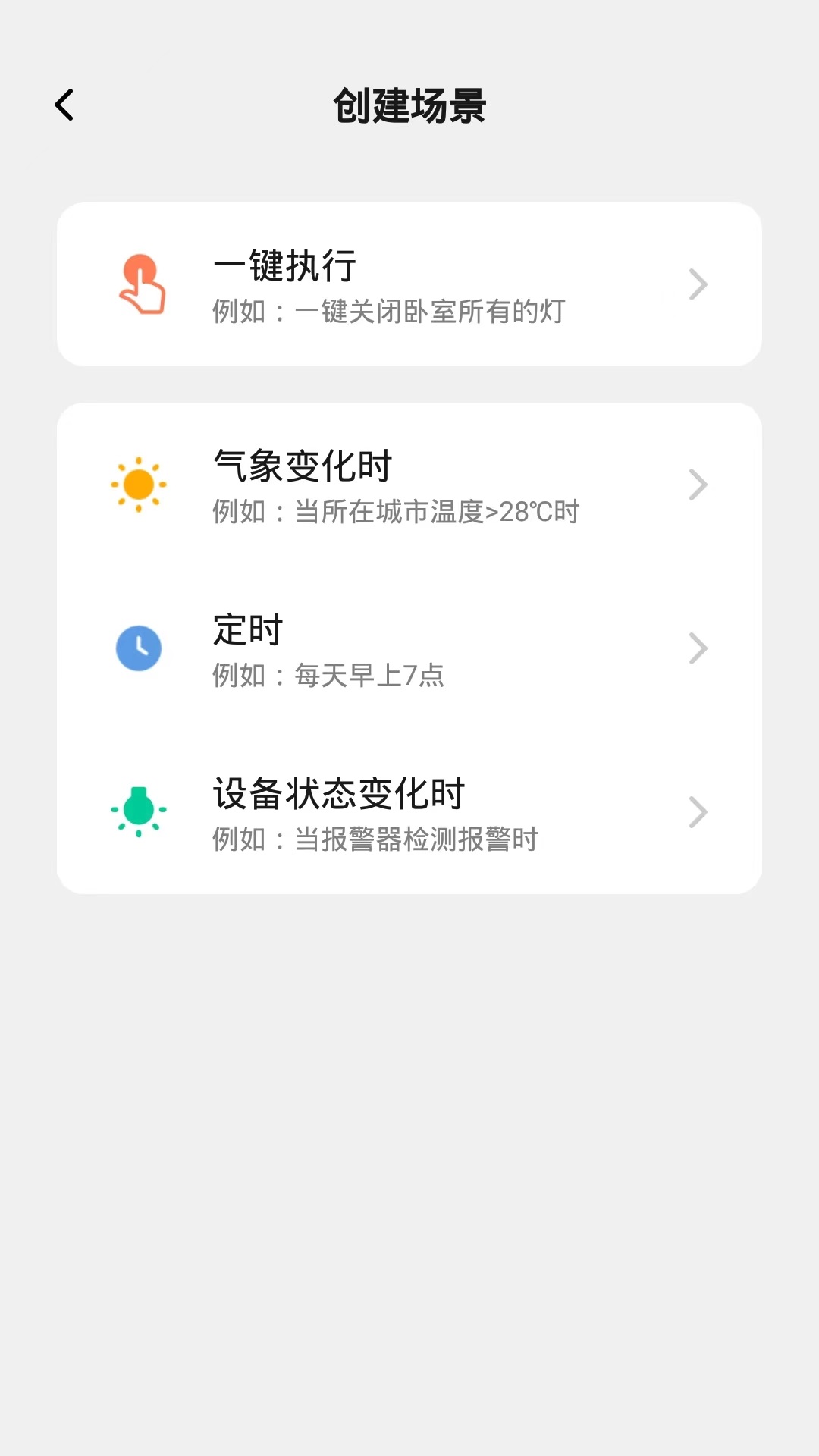Tap the back arrow icon
This screenshot has height=1456, width=819.
[64, 105]
